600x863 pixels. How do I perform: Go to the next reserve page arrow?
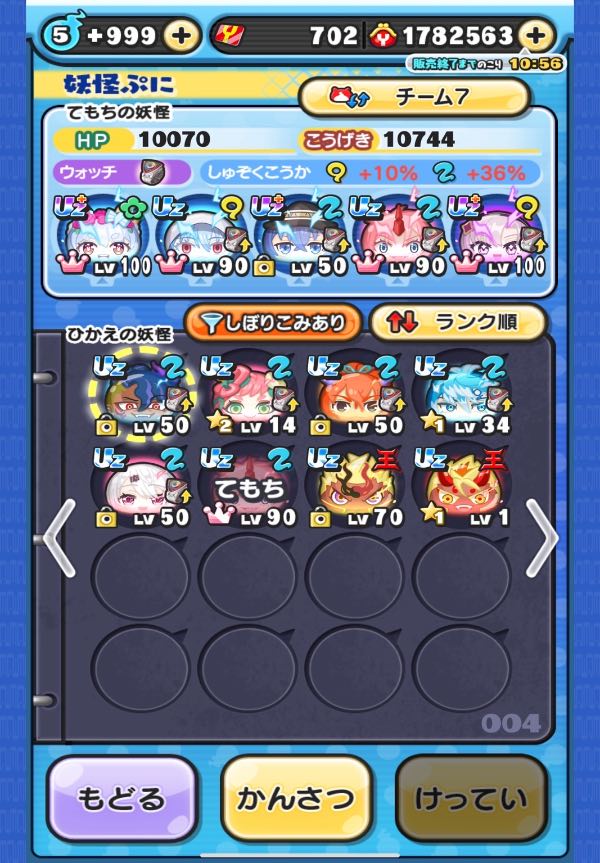(x=541, y=537)
